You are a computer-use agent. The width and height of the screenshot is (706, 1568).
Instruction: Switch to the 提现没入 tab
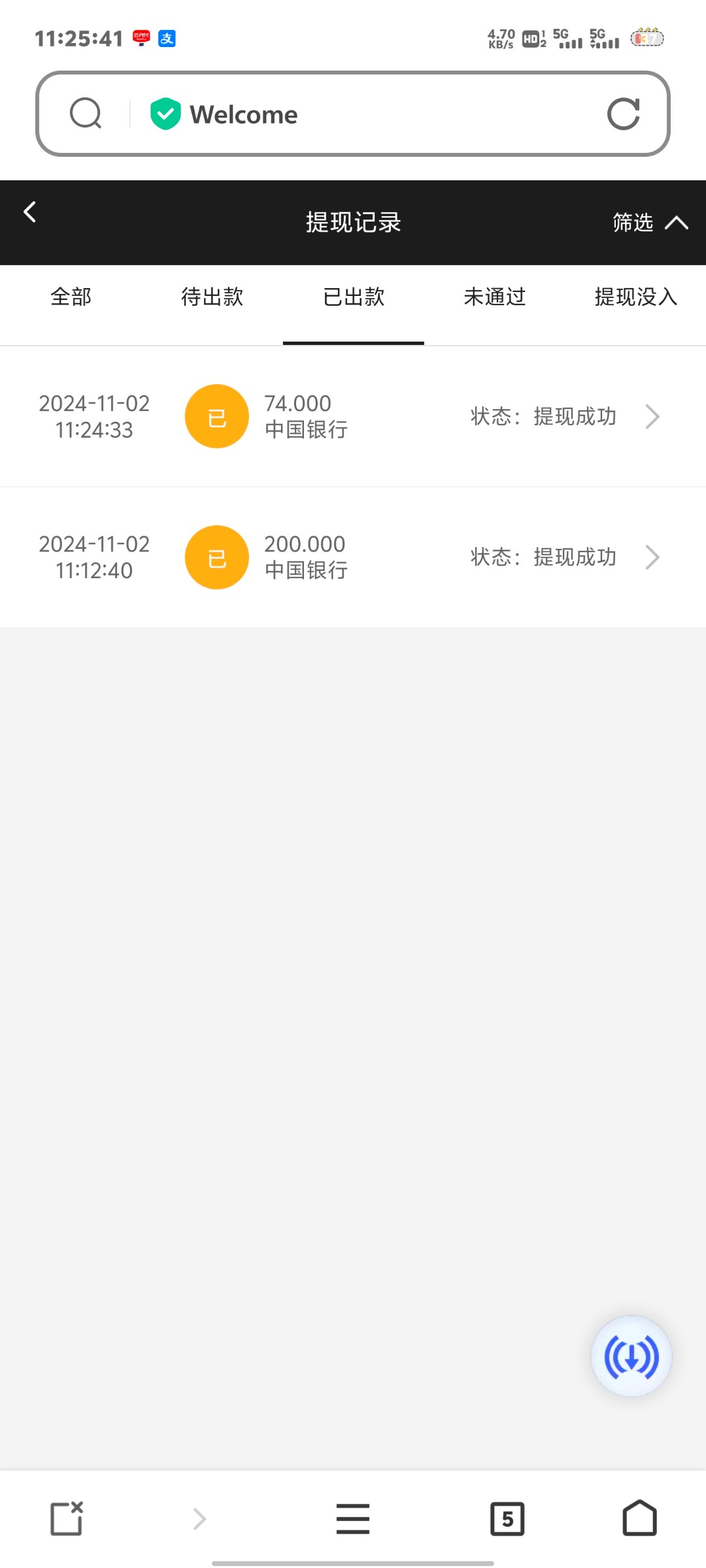pyautogui.click(x=635, y=297)
